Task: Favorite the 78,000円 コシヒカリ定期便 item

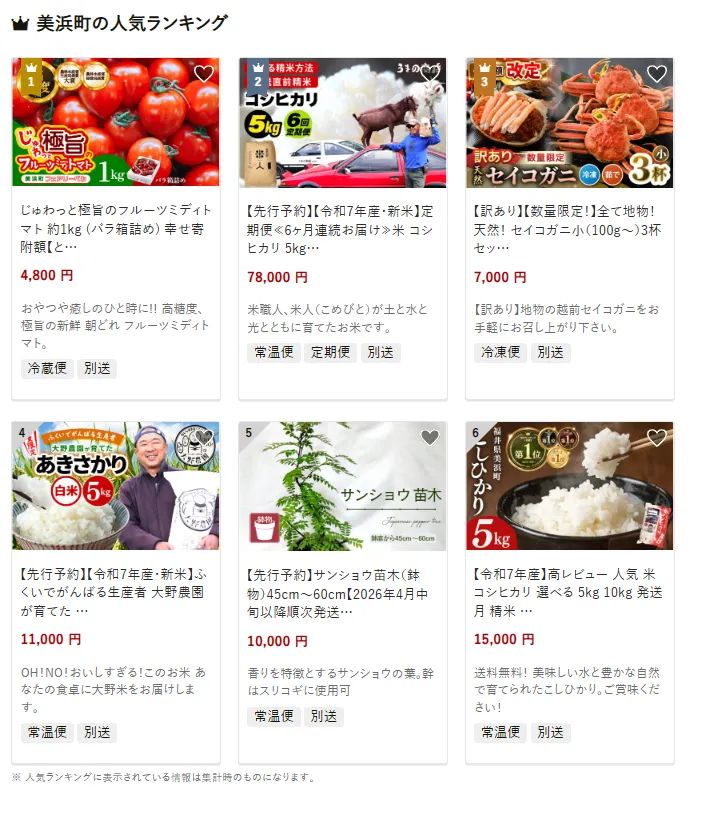Action: (430, 74)
